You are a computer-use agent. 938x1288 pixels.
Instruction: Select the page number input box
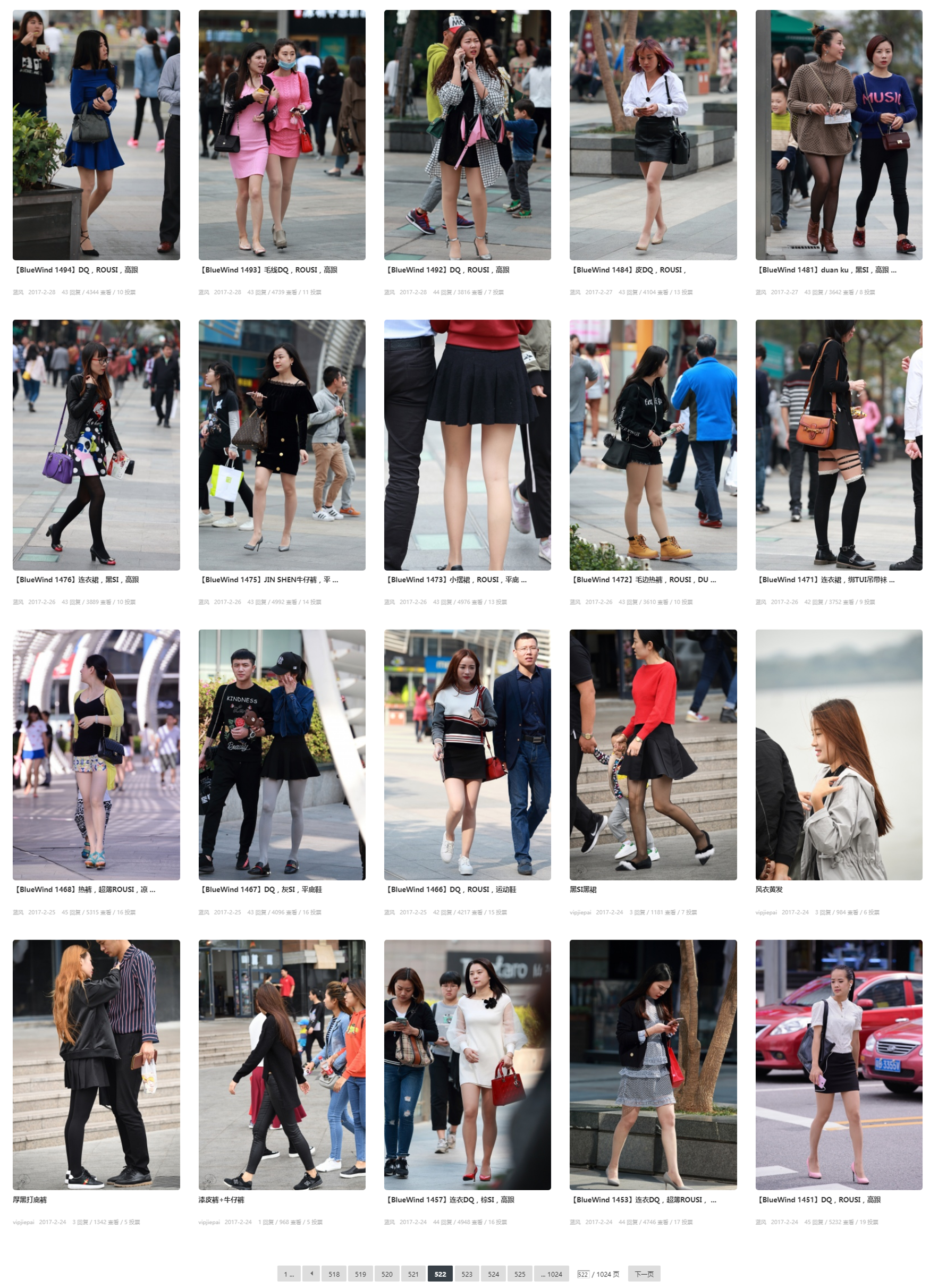point(583,1274)
